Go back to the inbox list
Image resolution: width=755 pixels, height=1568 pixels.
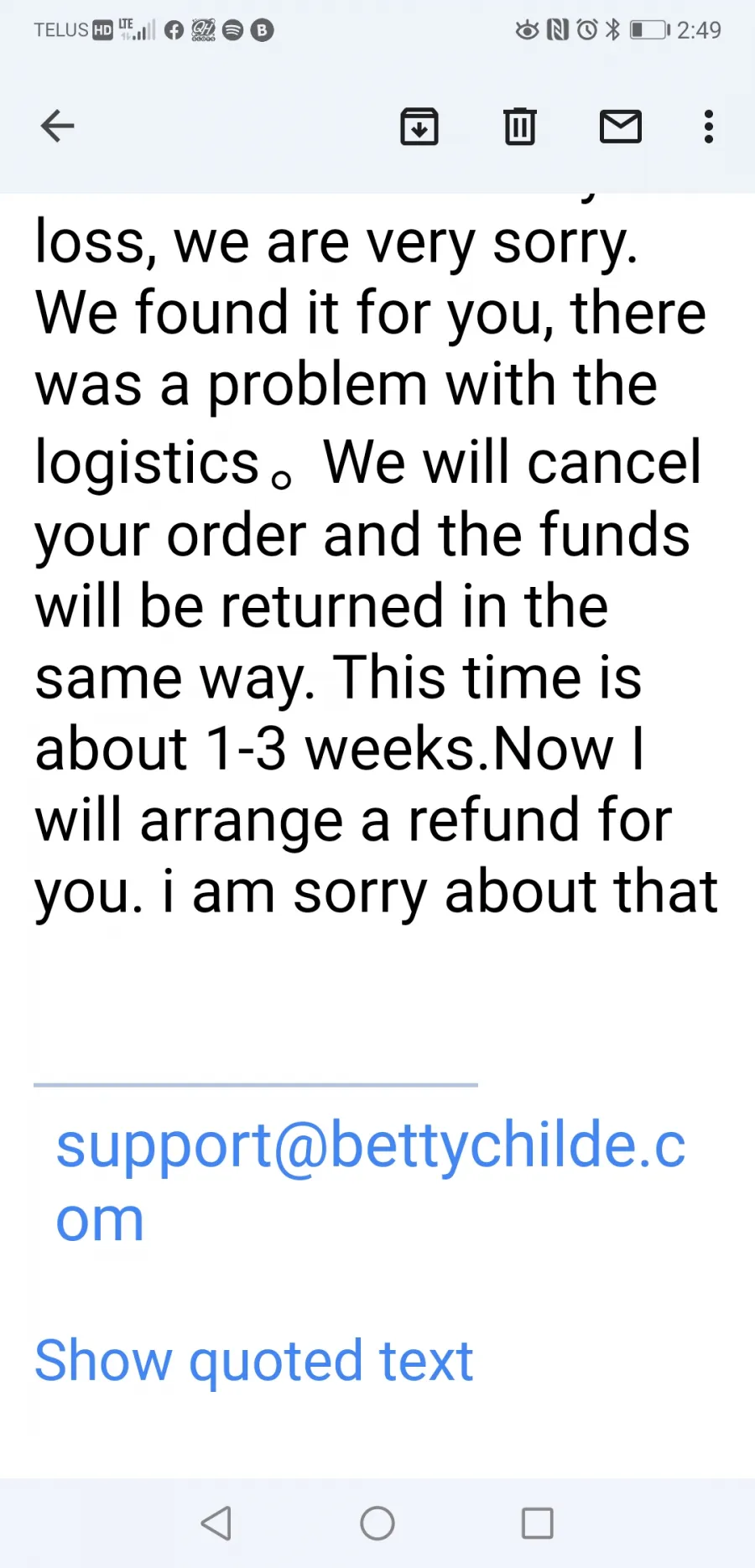(57, 127)
